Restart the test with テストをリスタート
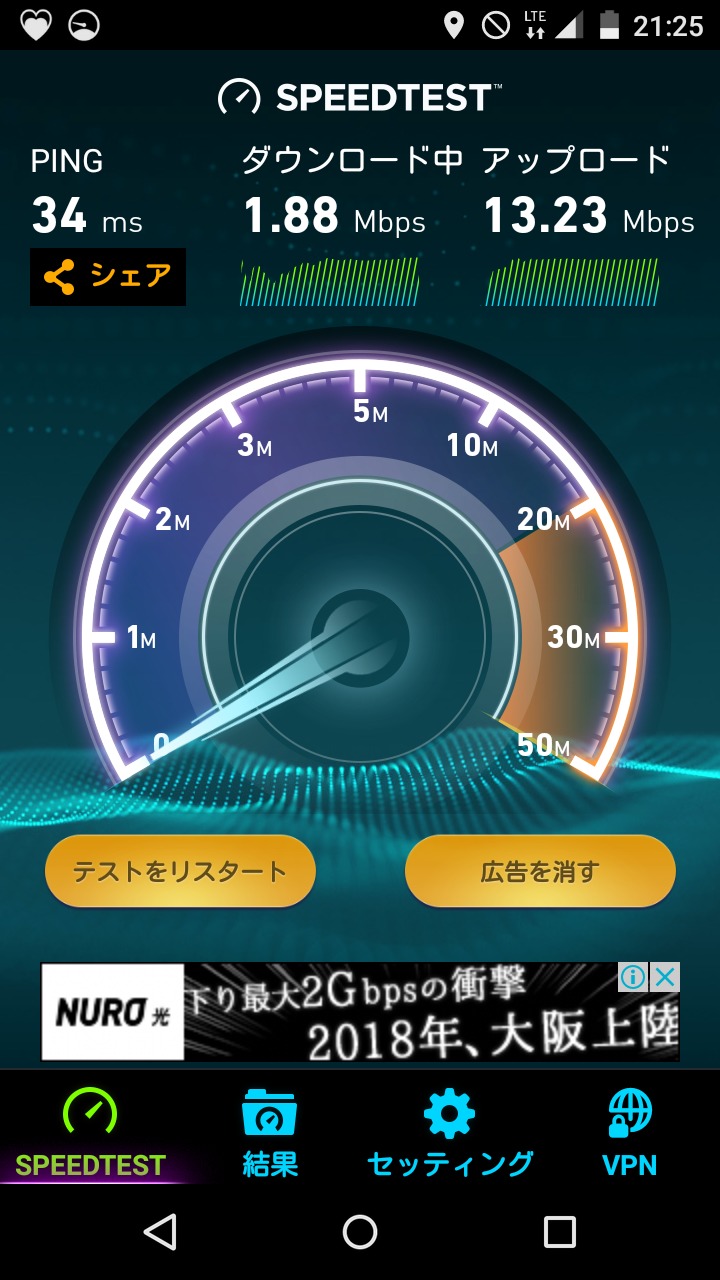The image size is (720, 1280). pyautogui.click(x=180, y=871)
